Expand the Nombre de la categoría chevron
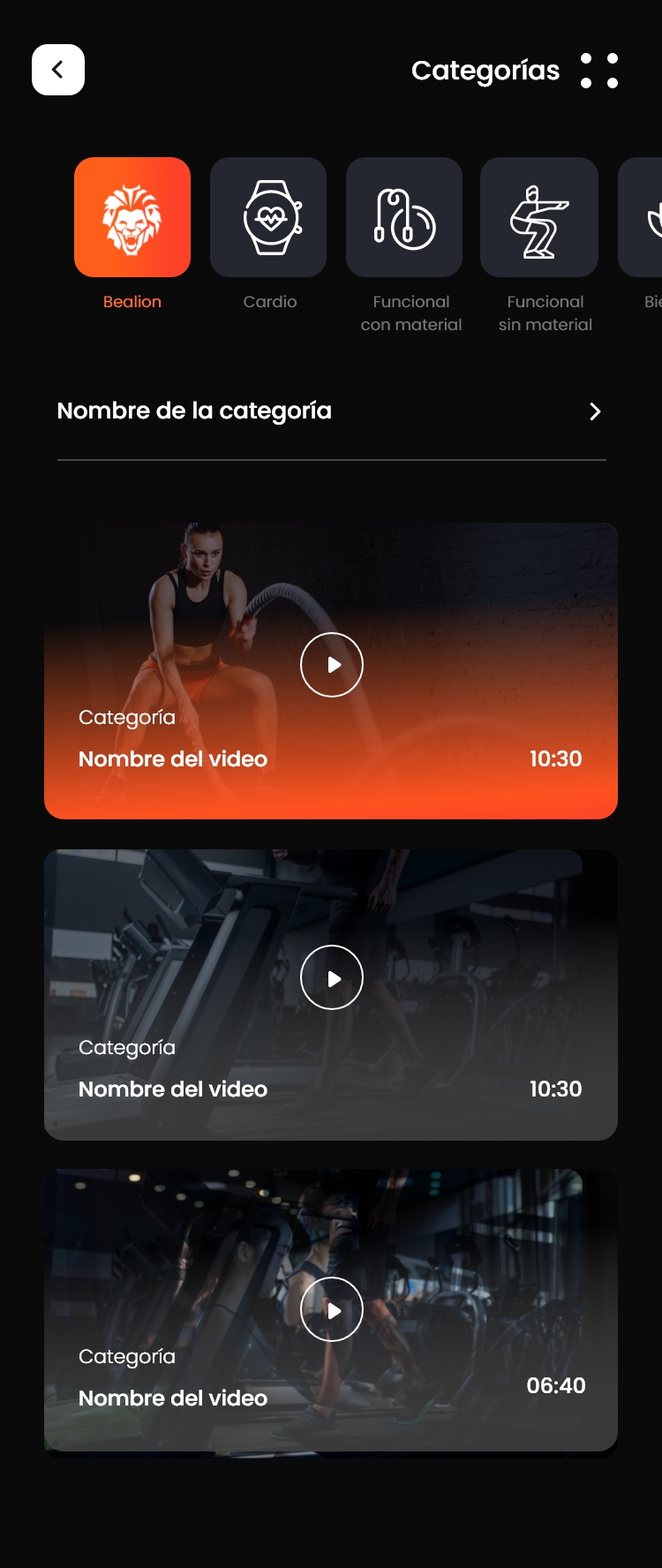 (595, 411)
